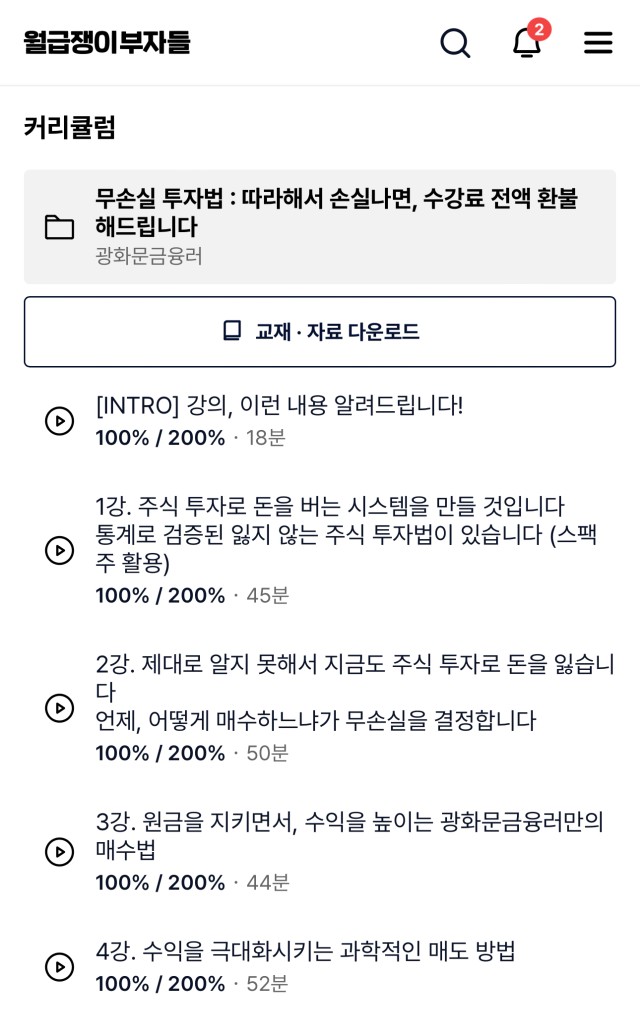Open the hamburger menu
Viewport: 640px width, 1036px height.
598,43
